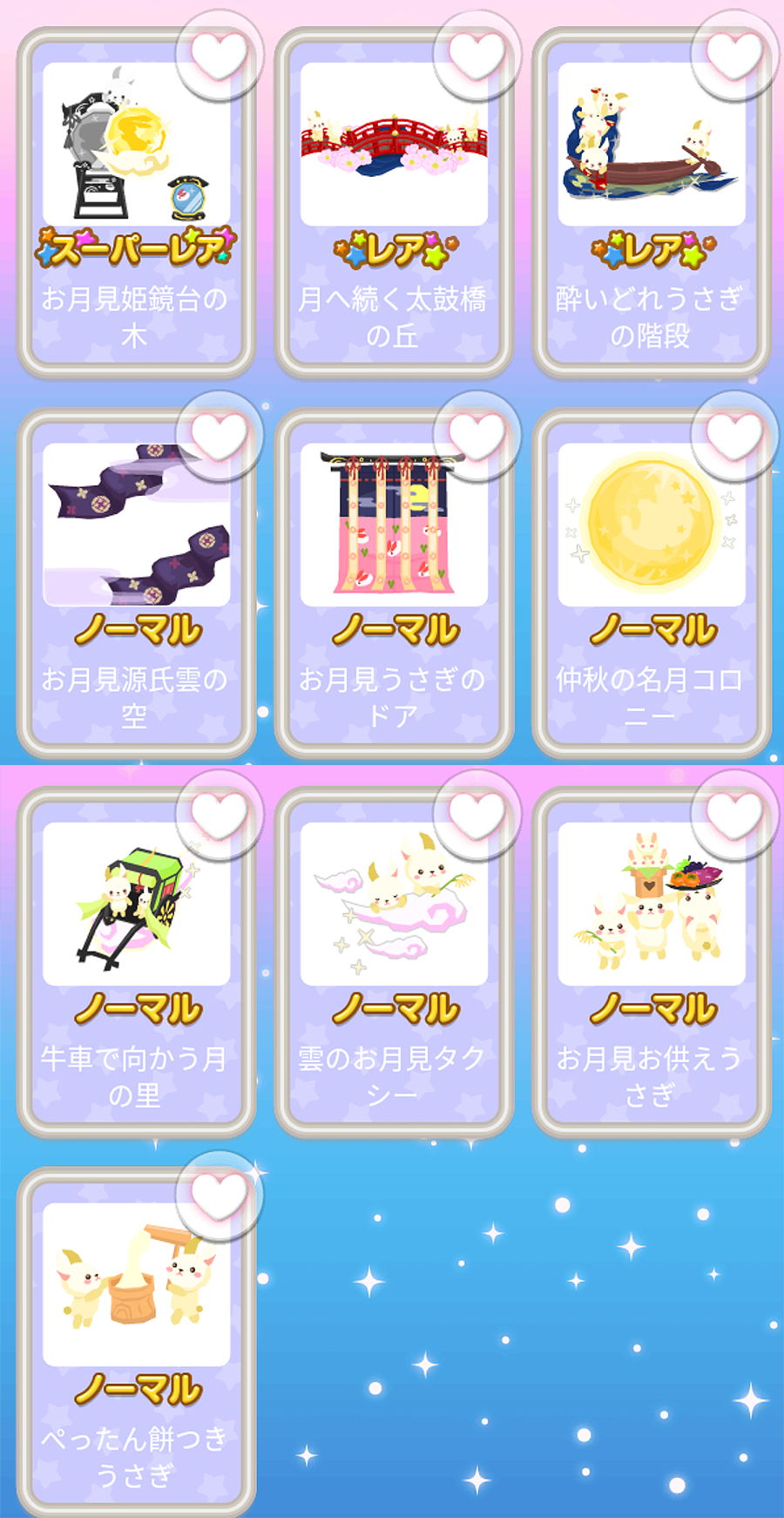Tap the heart on 酔いどれうさぎの階段

pyautogui.click(x=734, y=55)
